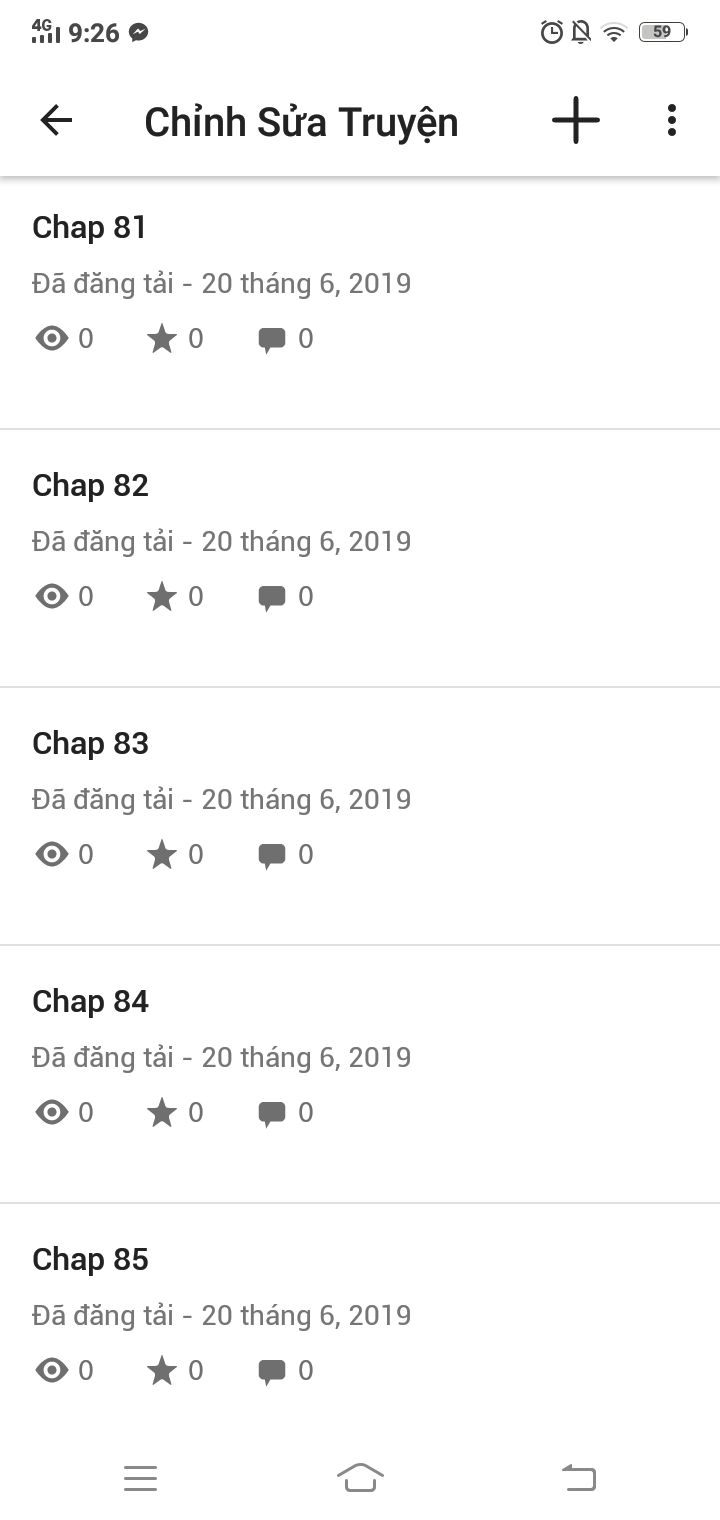Open the Chap 84 entry
Screen dimensions: 720x1520
pos(360,1074)
